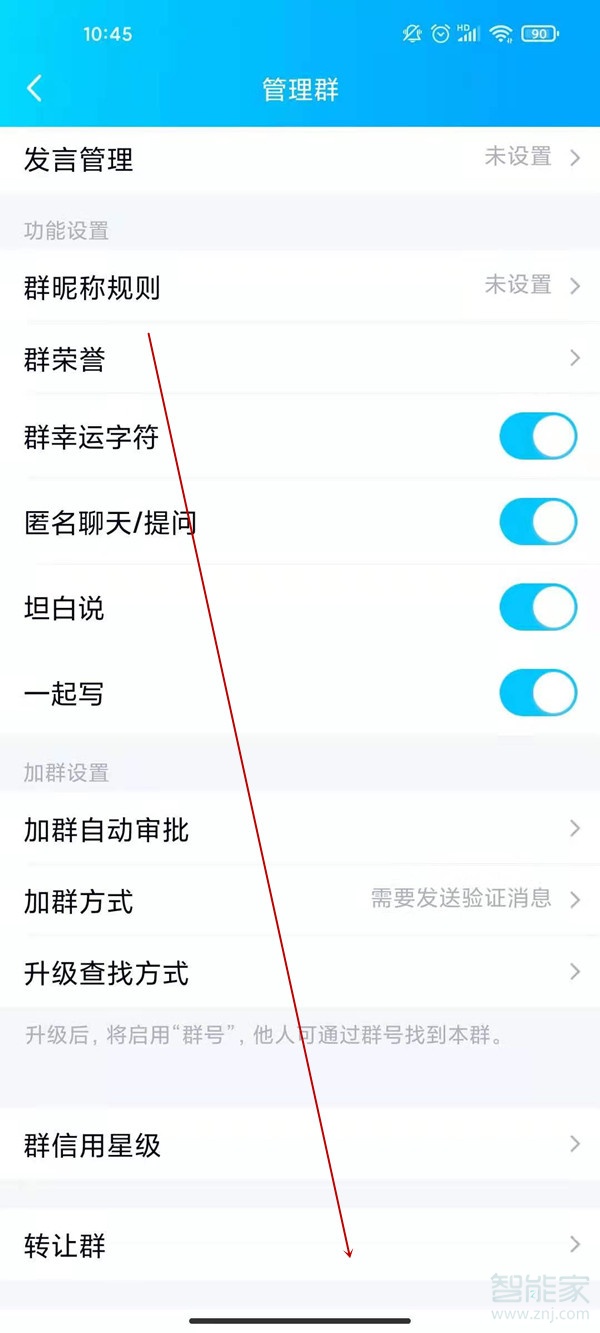This screenshot has width=600, height=1333.
Task: Open 群荣誉 page
Action: 300,359
